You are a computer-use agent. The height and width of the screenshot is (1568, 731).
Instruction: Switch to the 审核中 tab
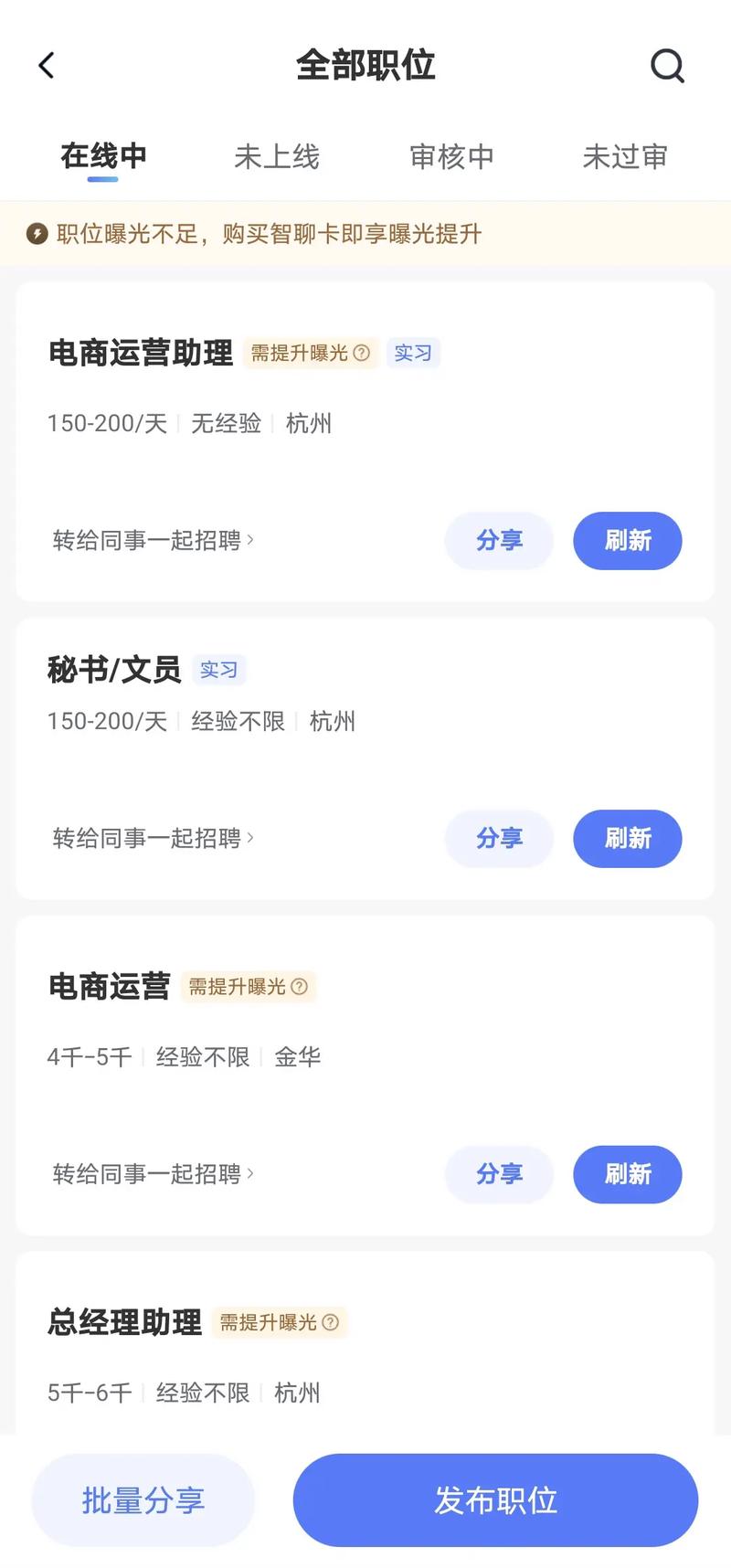click(451, 156)
